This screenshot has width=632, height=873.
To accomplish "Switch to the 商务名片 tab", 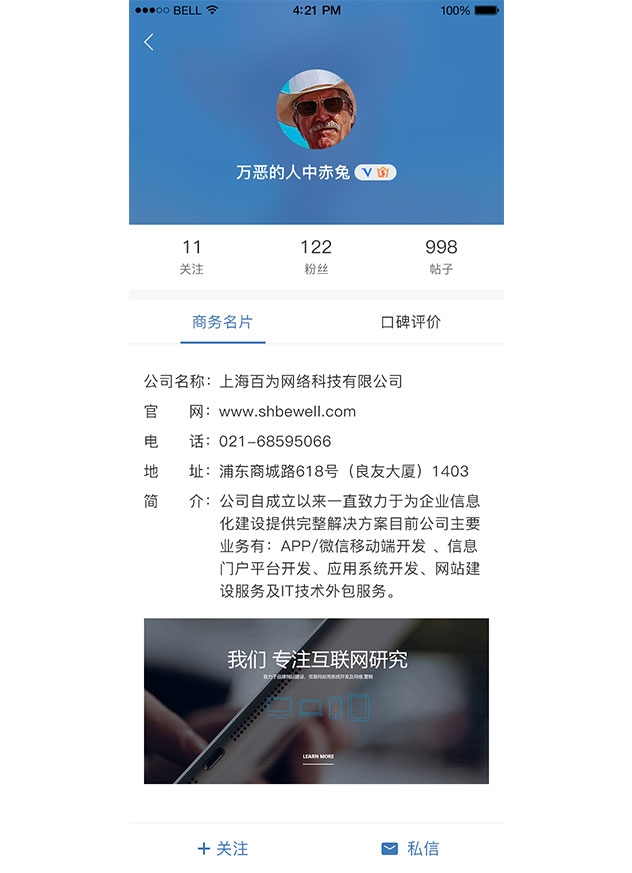I will click(222, 322).
